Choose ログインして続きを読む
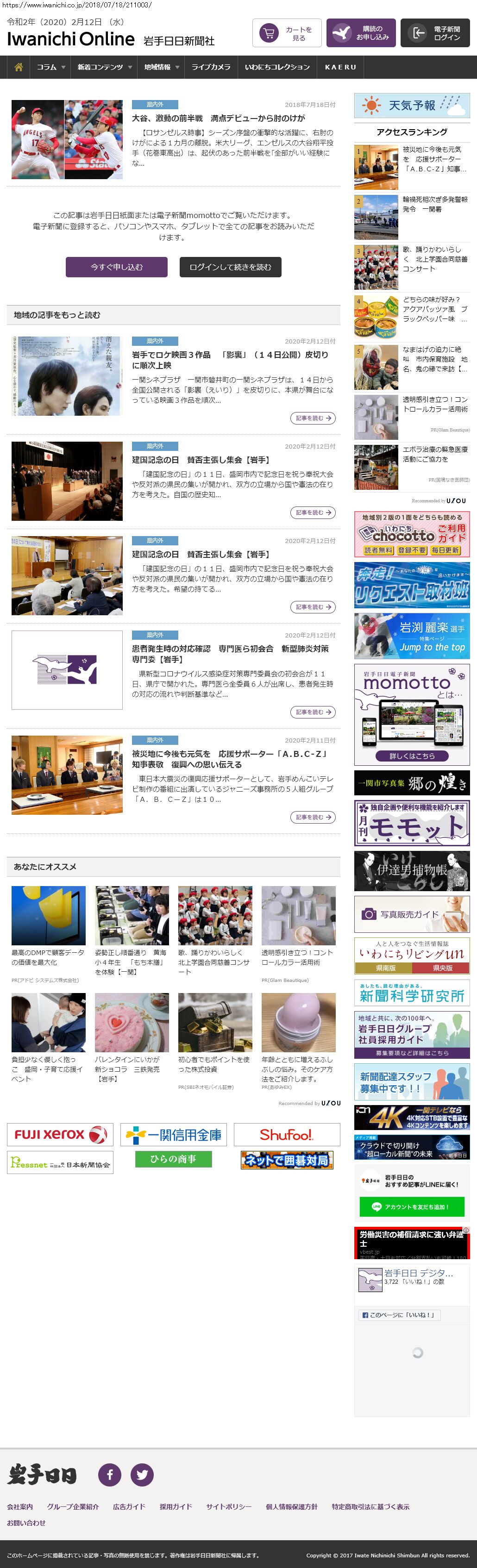477x1568 pixels. point(230,267)
